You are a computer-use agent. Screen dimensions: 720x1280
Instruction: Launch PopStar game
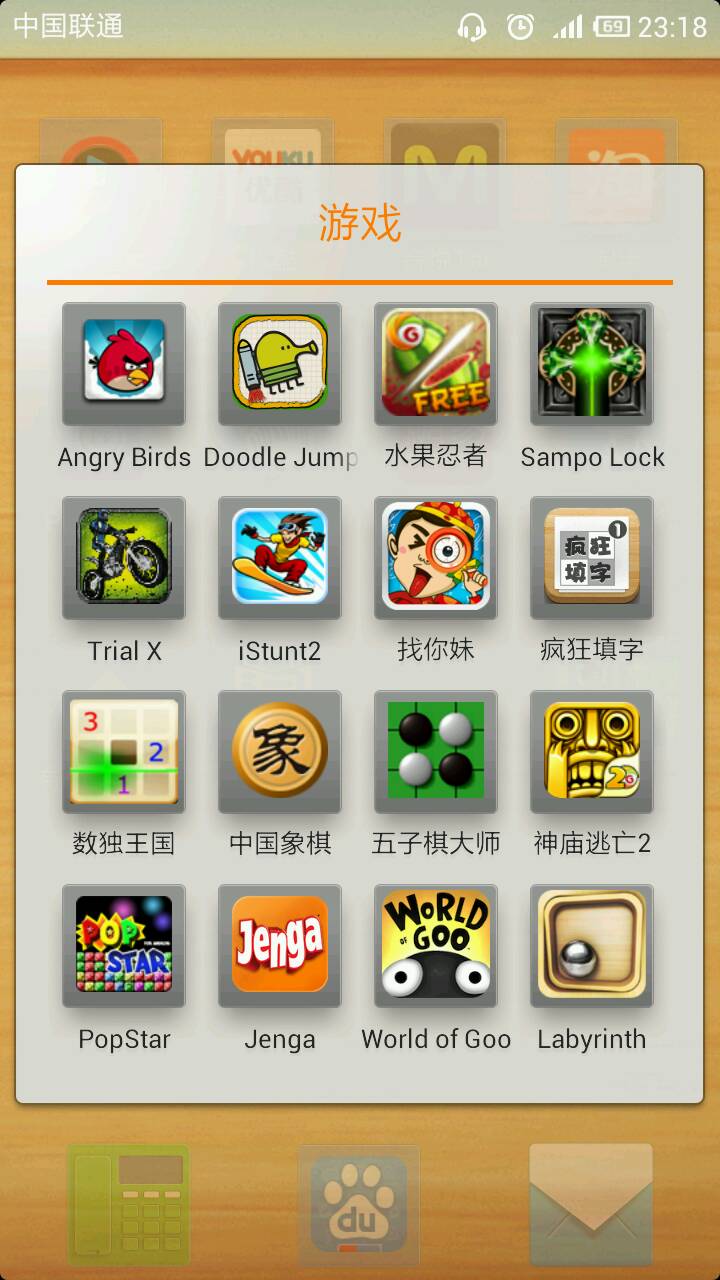(124, 945)
